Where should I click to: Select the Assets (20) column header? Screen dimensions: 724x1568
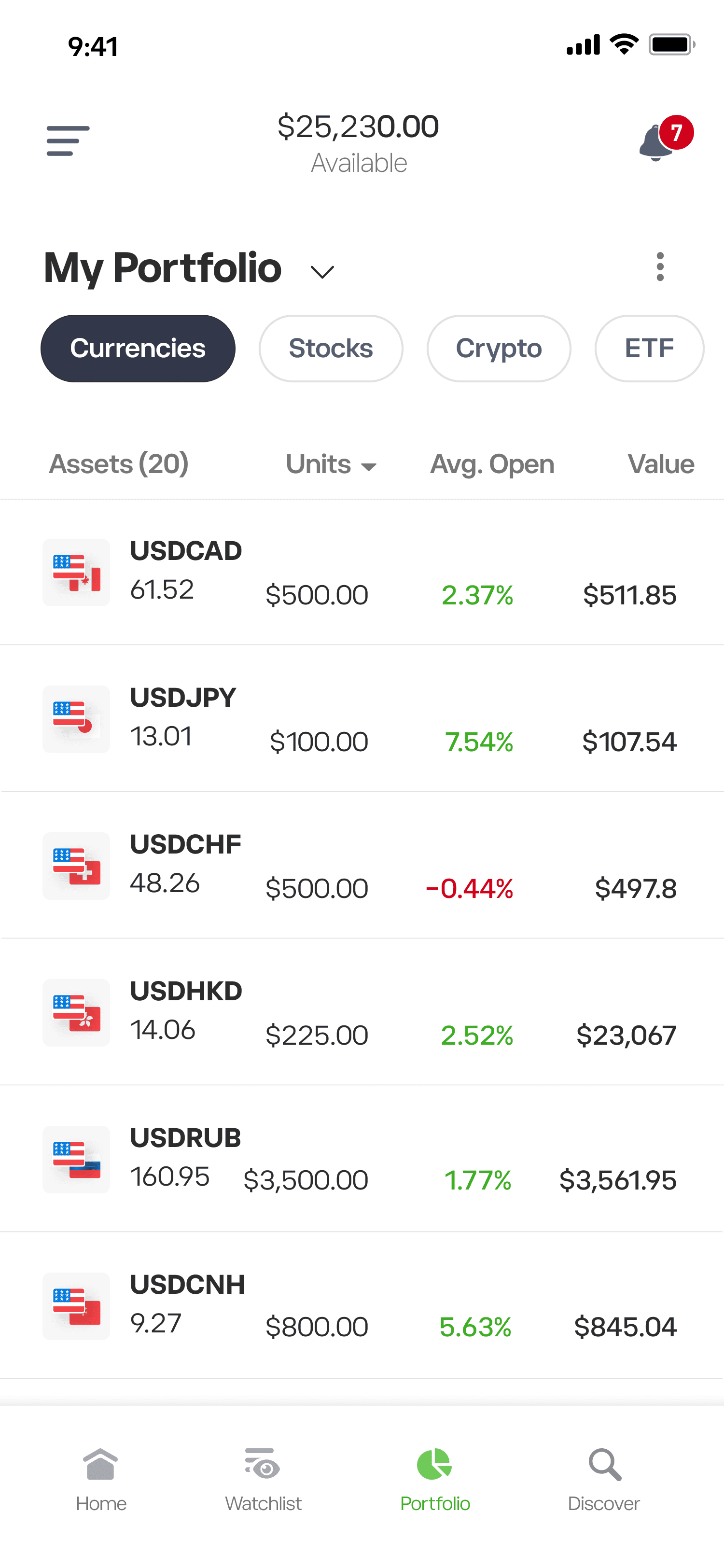tap(119, 464)
